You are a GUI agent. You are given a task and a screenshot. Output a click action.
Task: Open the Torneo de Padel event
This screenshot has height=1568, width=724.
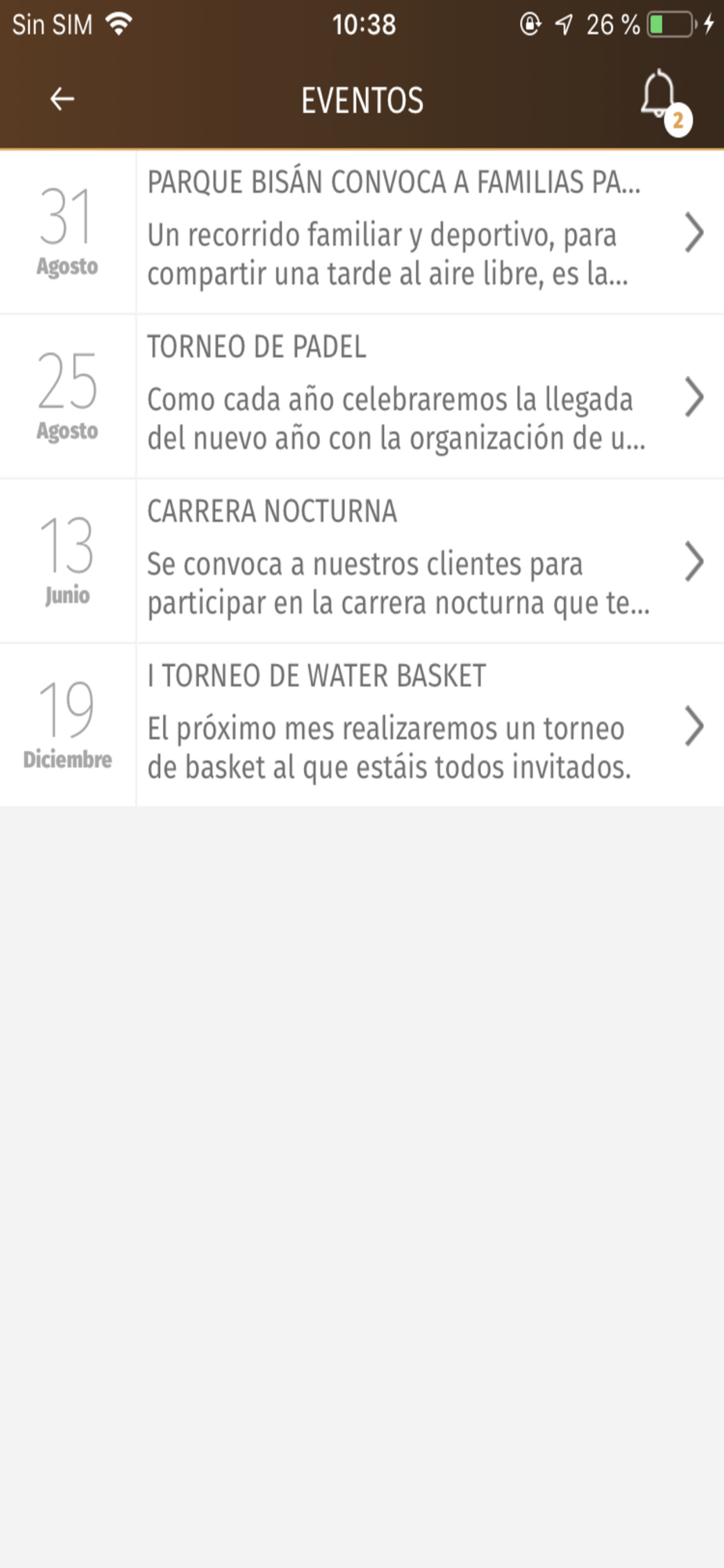pos(362,397)
